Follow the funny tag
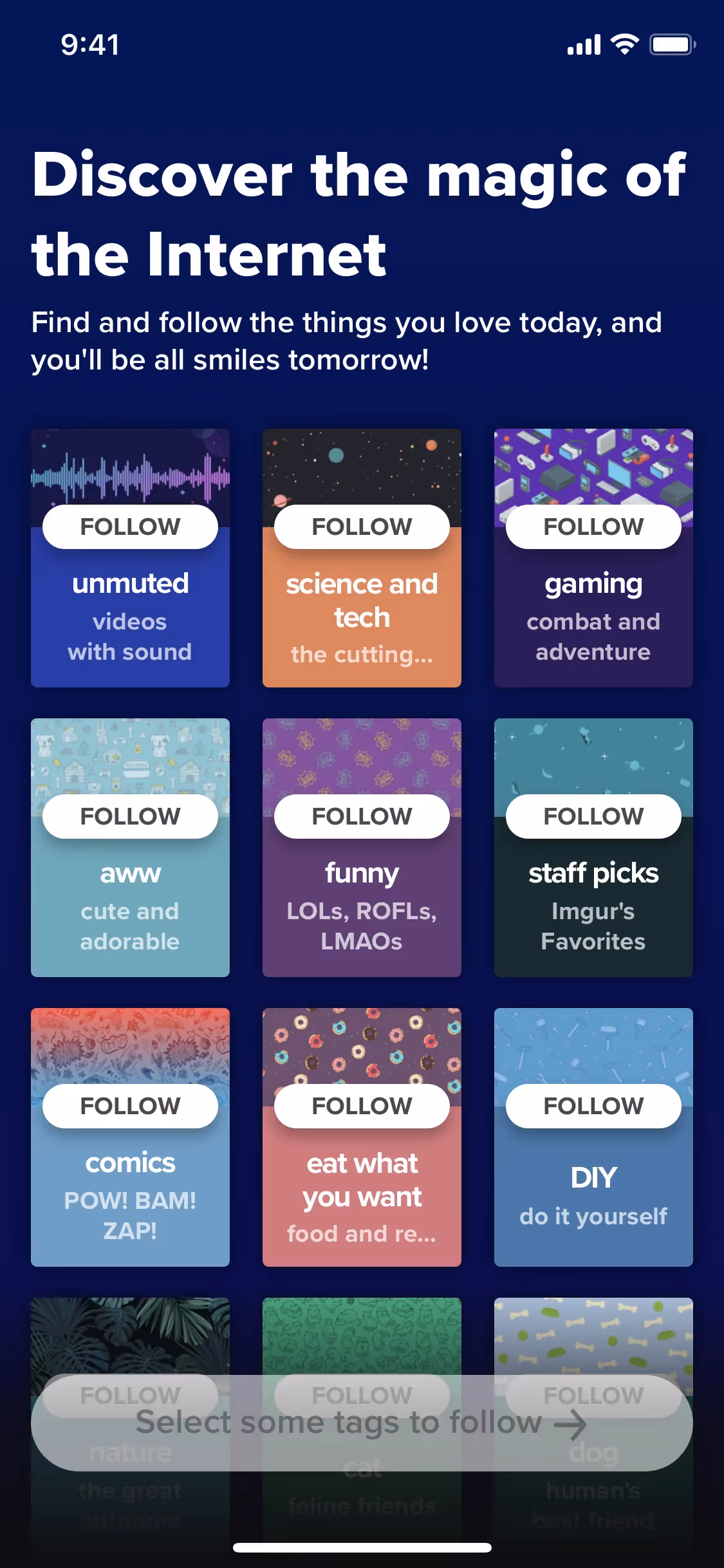 coord(362,816)
